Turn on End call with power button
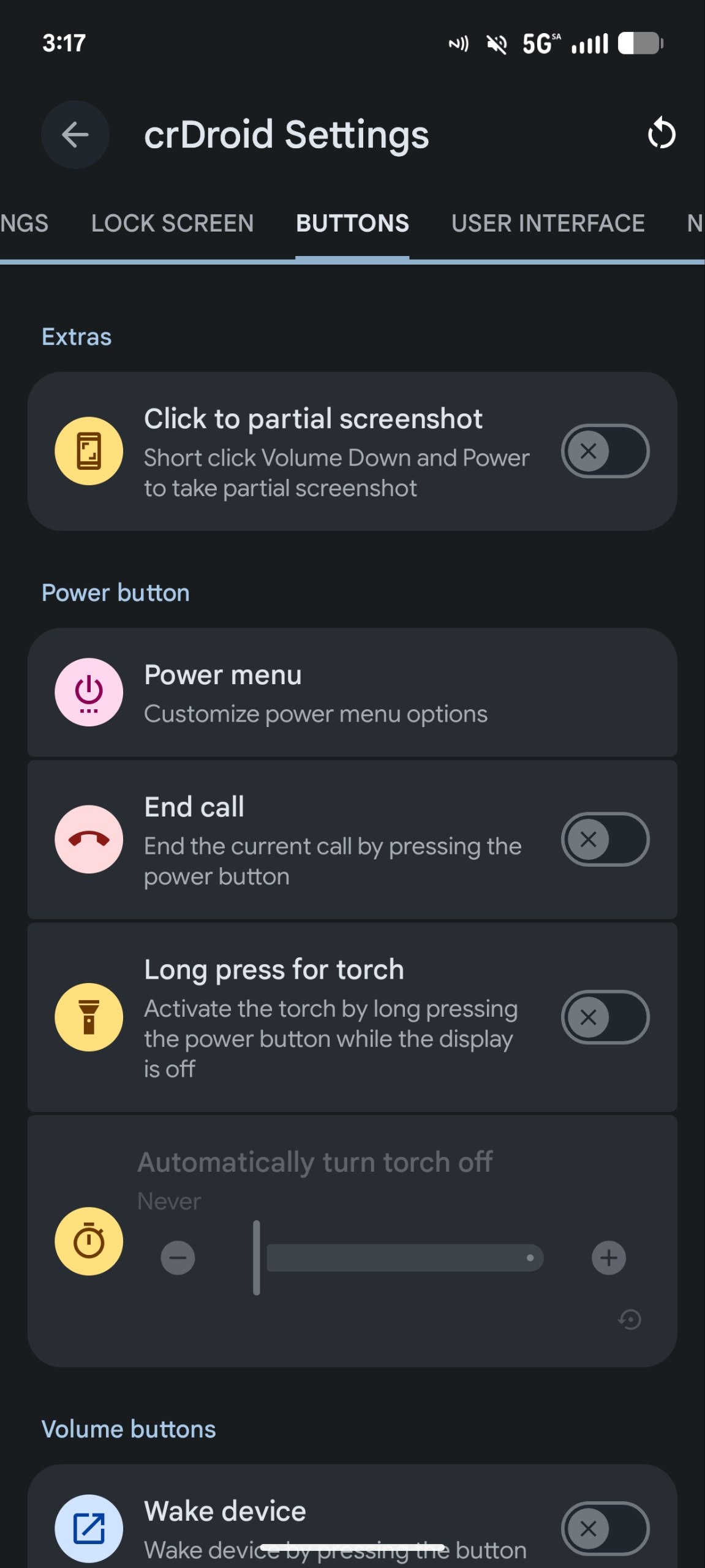Screen dimensions: 705x1568 [605, 839]
